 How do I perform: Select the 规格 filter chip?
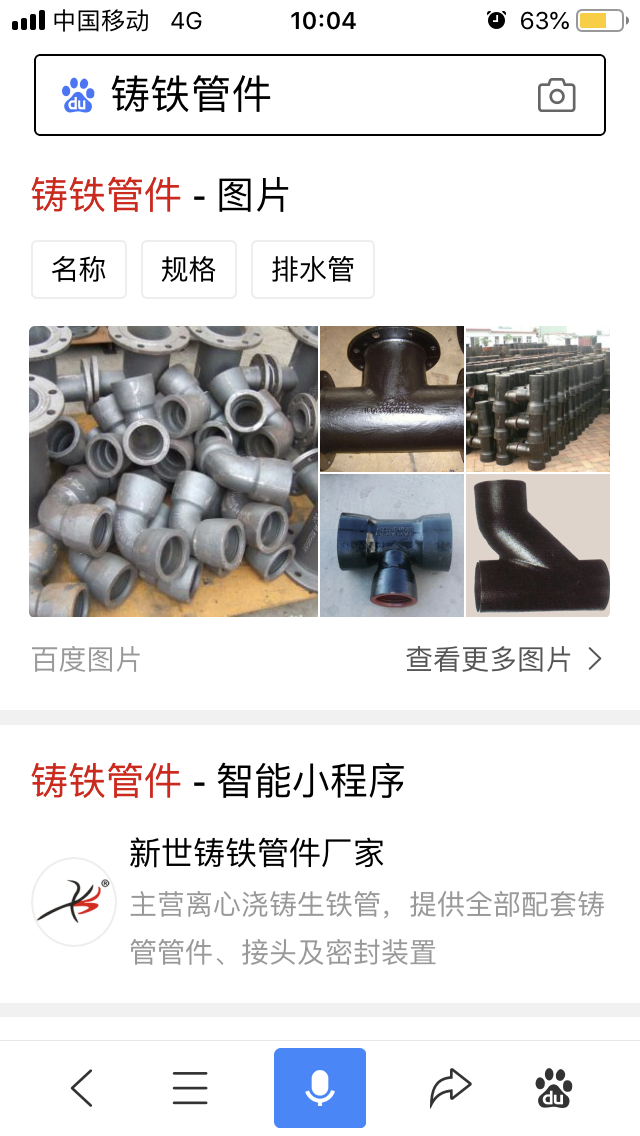pyautogui.click(x=189, y=269)
